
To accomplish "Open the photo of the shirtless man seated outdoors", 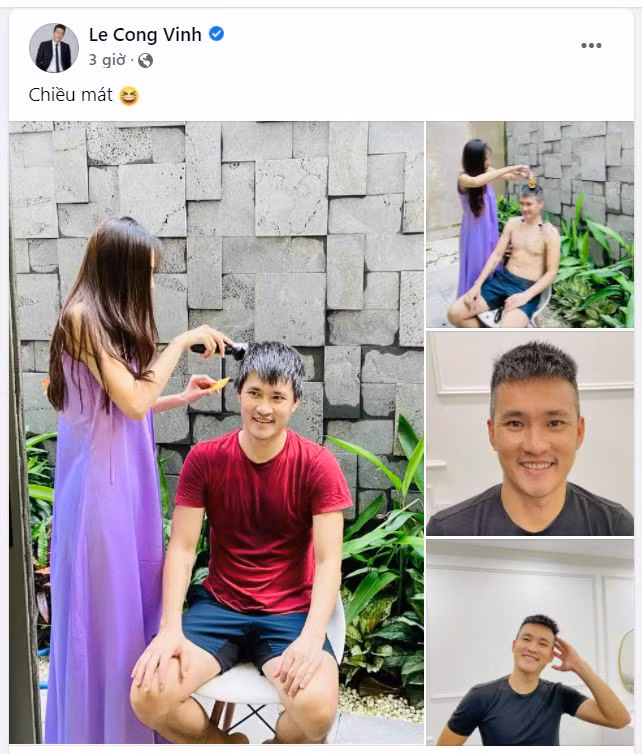I will tap(530, 225).
